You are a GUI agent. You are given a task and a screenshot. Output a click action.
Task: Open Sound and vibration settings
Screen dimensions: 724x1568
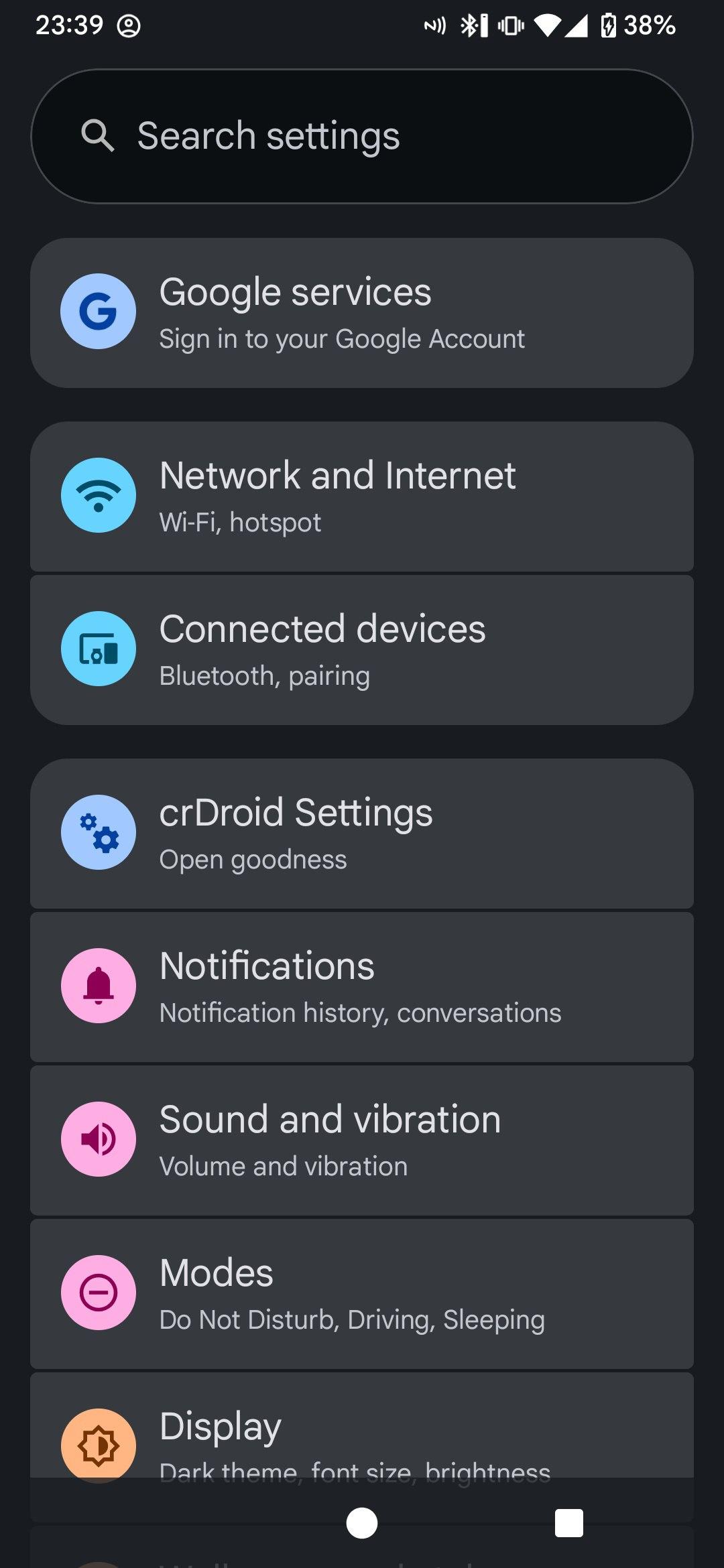tap(362, 1140)
